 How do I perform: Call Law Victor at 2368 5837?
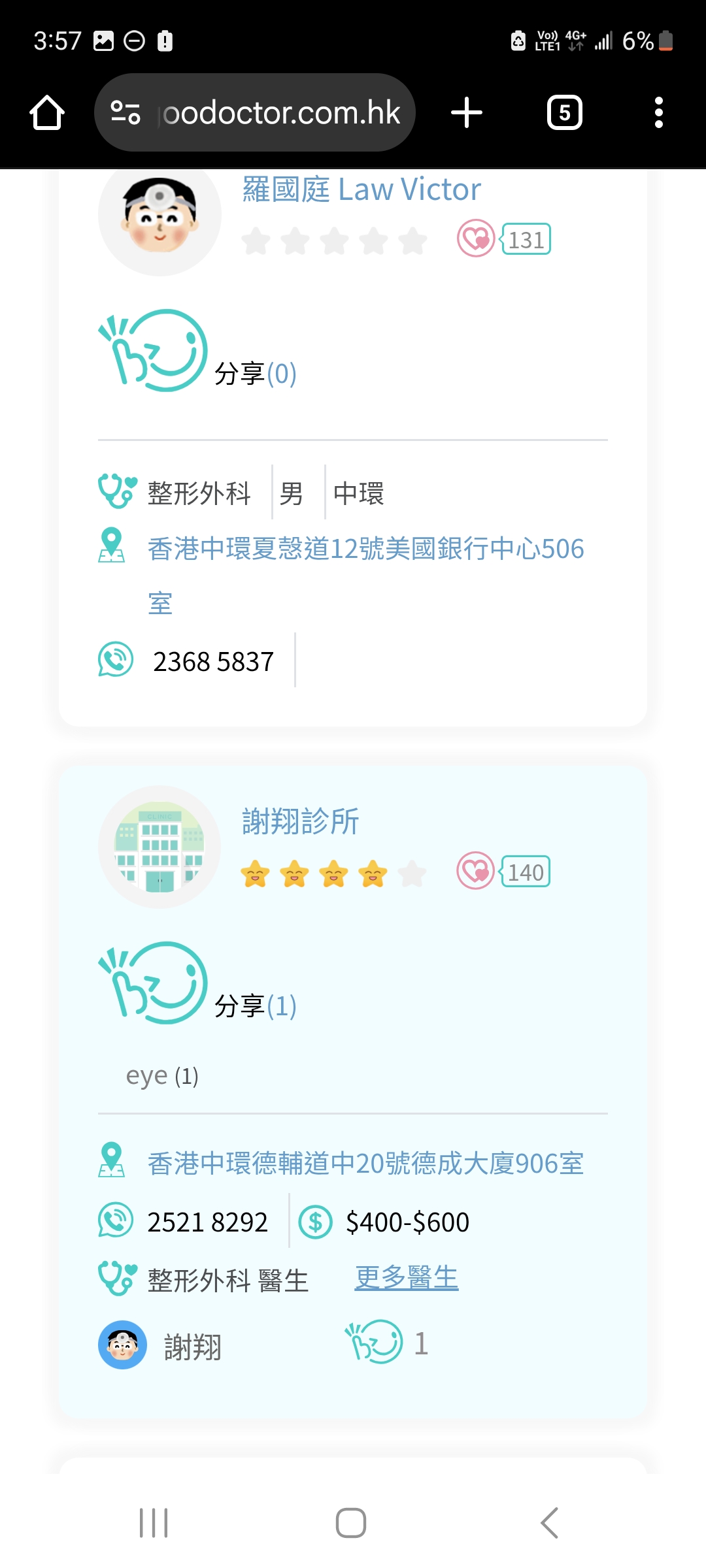pyautogui.click(x=212, y=662)
